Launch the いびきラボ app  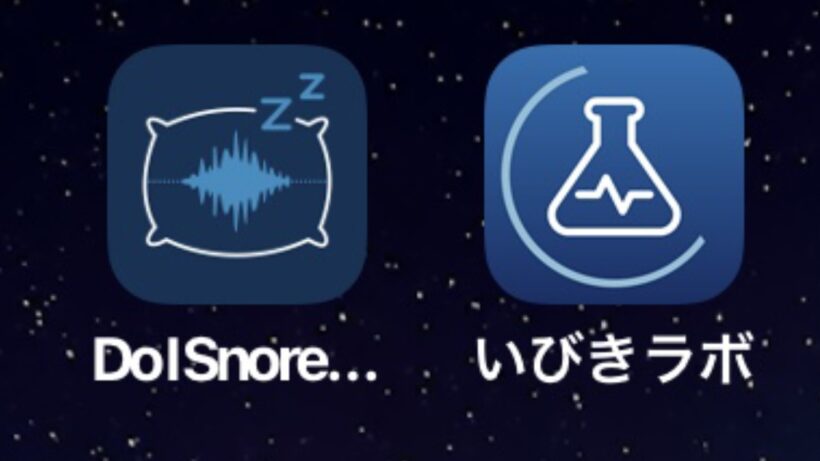614,174
